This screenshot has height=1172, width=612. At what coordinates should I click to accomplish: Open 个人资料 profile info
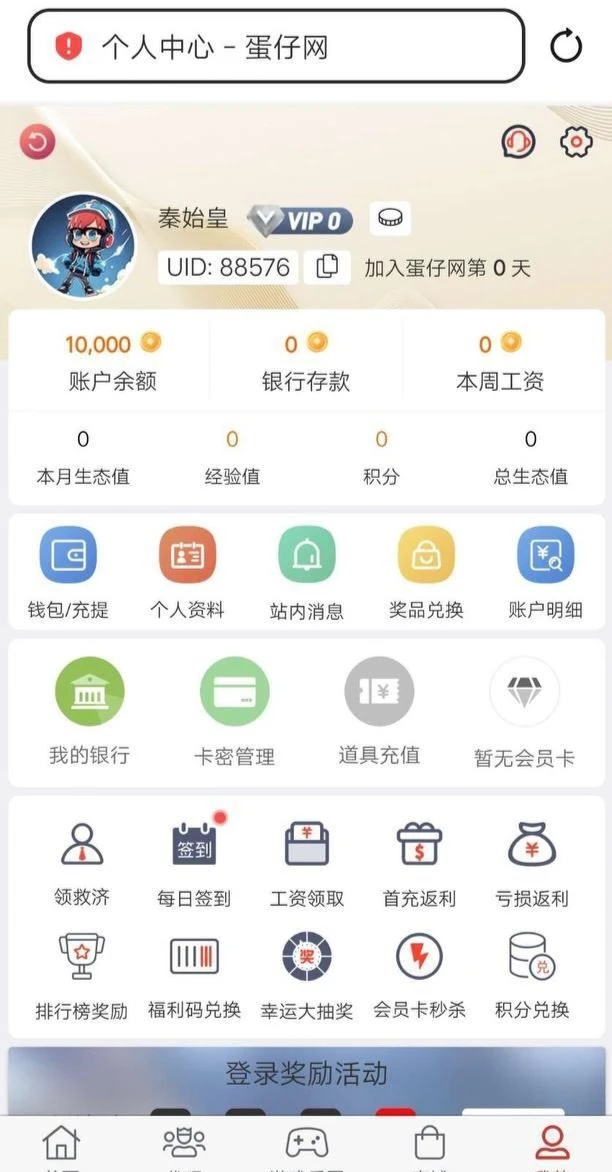187,556
